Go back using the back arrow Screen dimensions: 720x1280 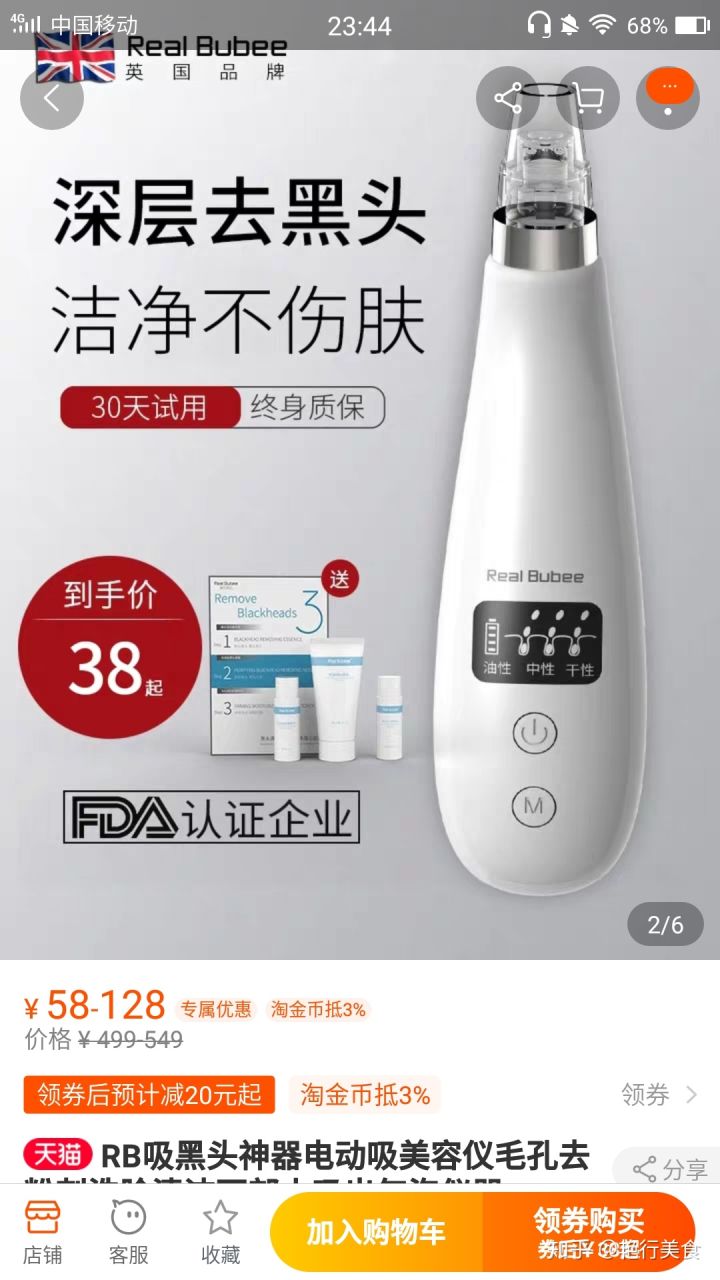(x=52, y=97)
